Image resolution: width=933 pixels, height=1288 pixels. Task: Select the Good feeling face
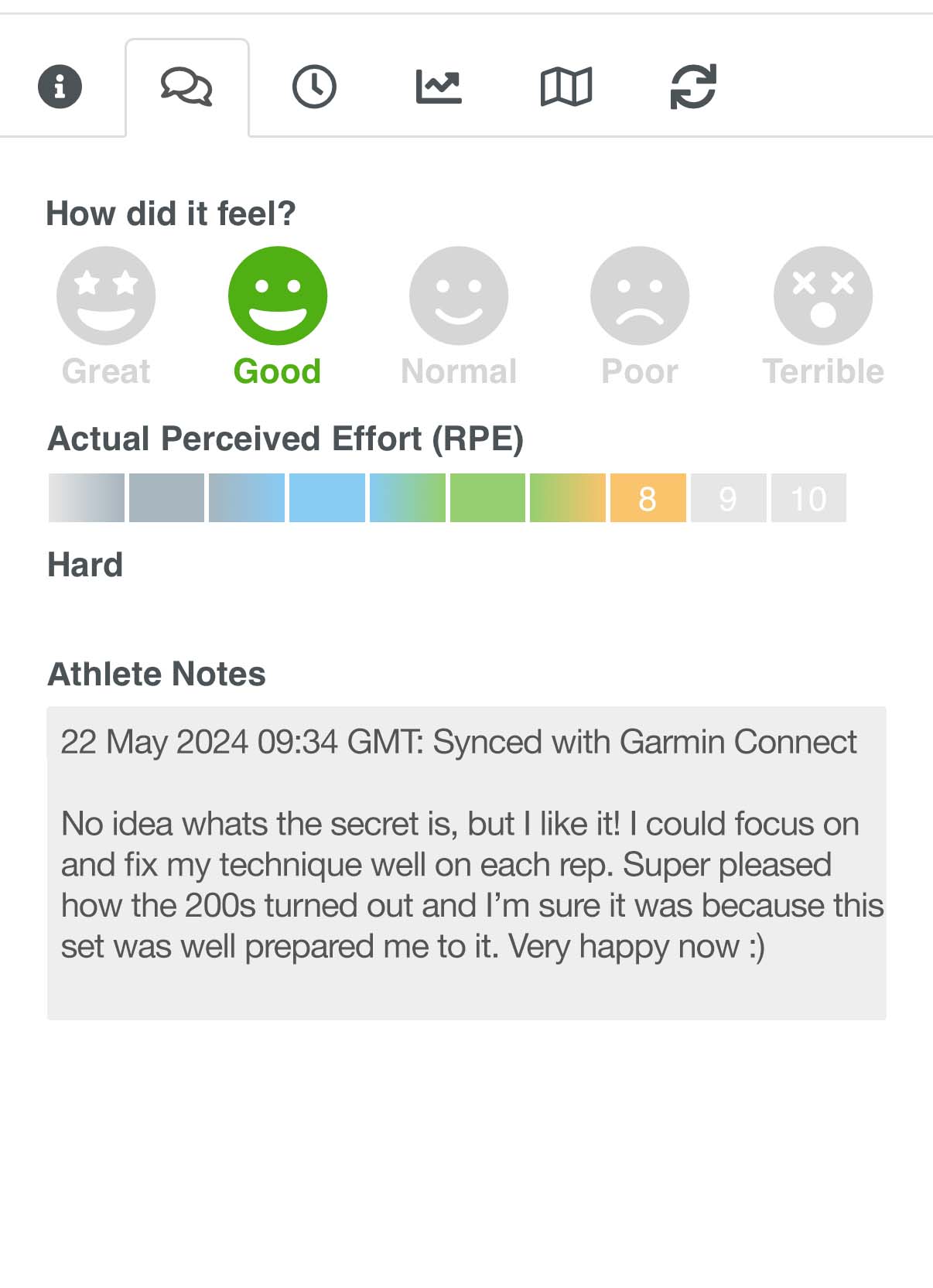(x=278, y=296)
